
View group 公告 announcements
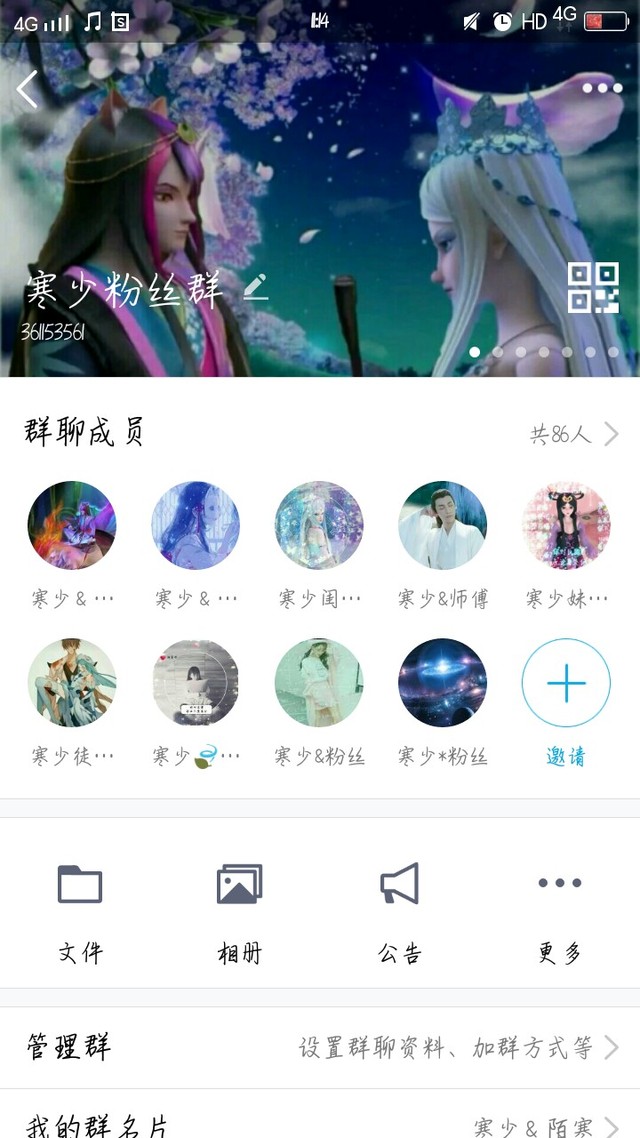399,908
